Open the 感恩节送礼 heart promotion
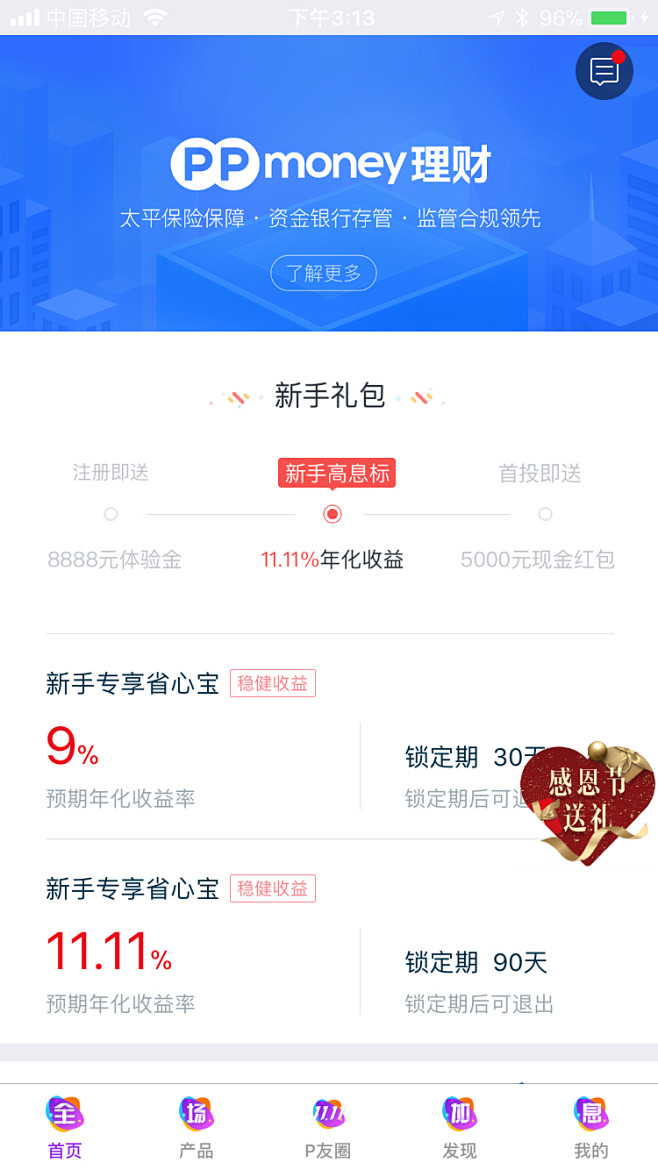 click(589, 801)
